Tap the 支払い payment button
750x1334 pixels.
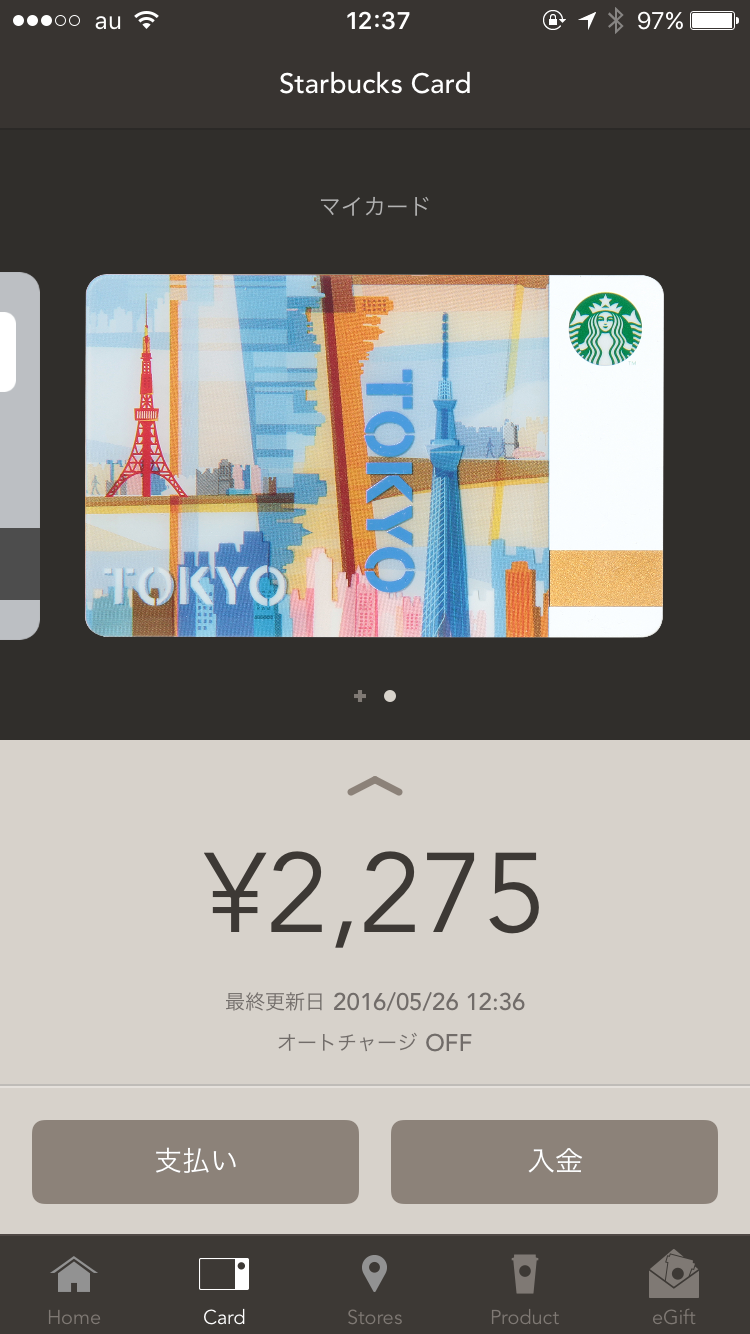click(x=195, y=1161)
